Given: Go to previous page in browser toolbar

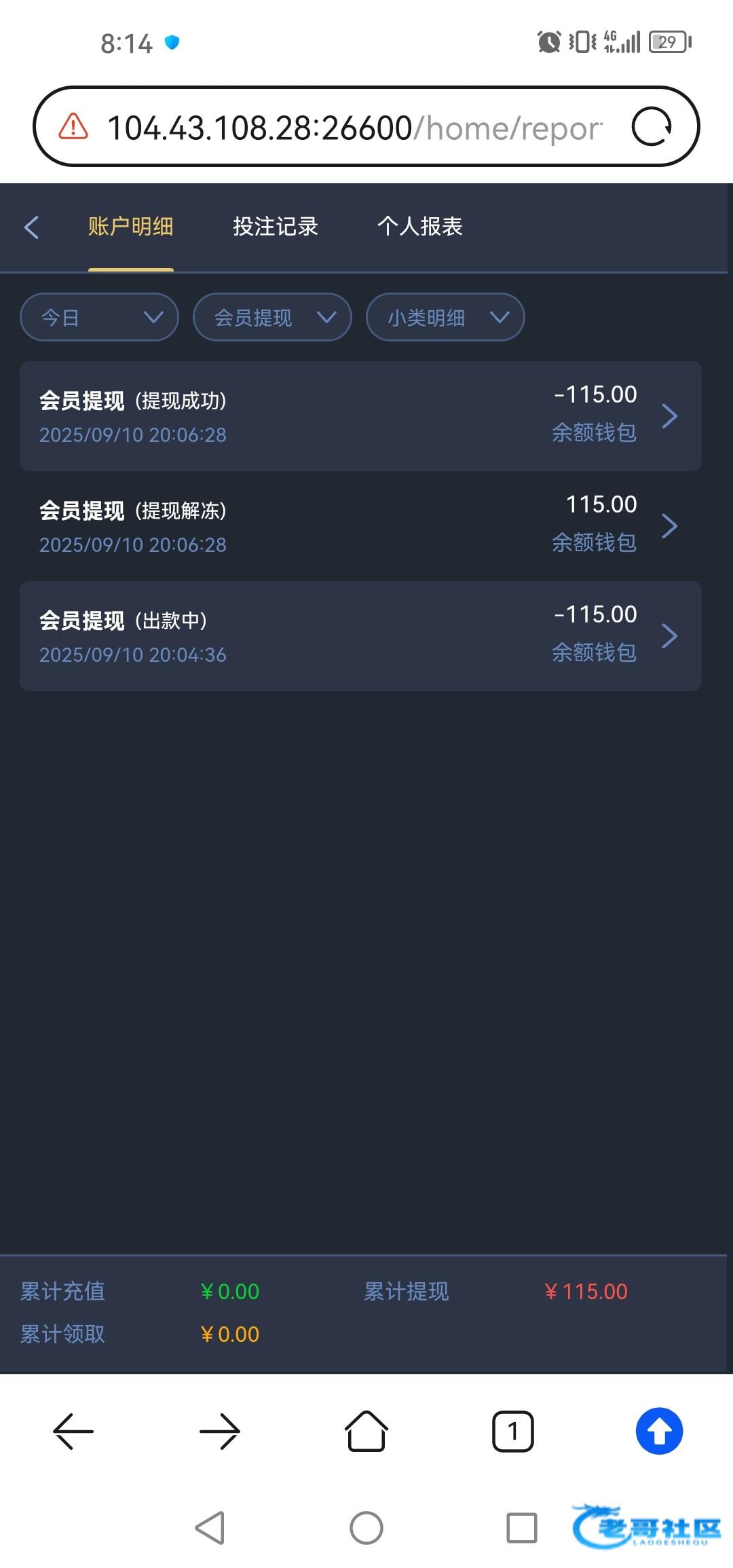Looking at the screenshot, I should [x=73, y=1431].
